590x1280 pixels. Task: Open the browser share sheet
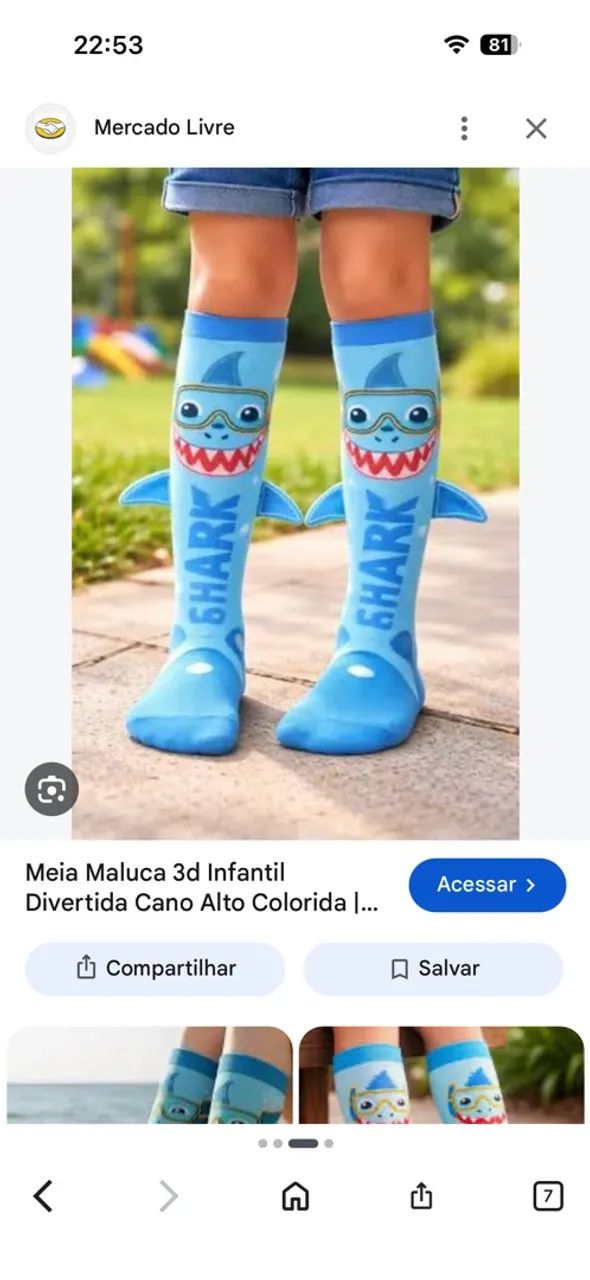click(421, 1196)
